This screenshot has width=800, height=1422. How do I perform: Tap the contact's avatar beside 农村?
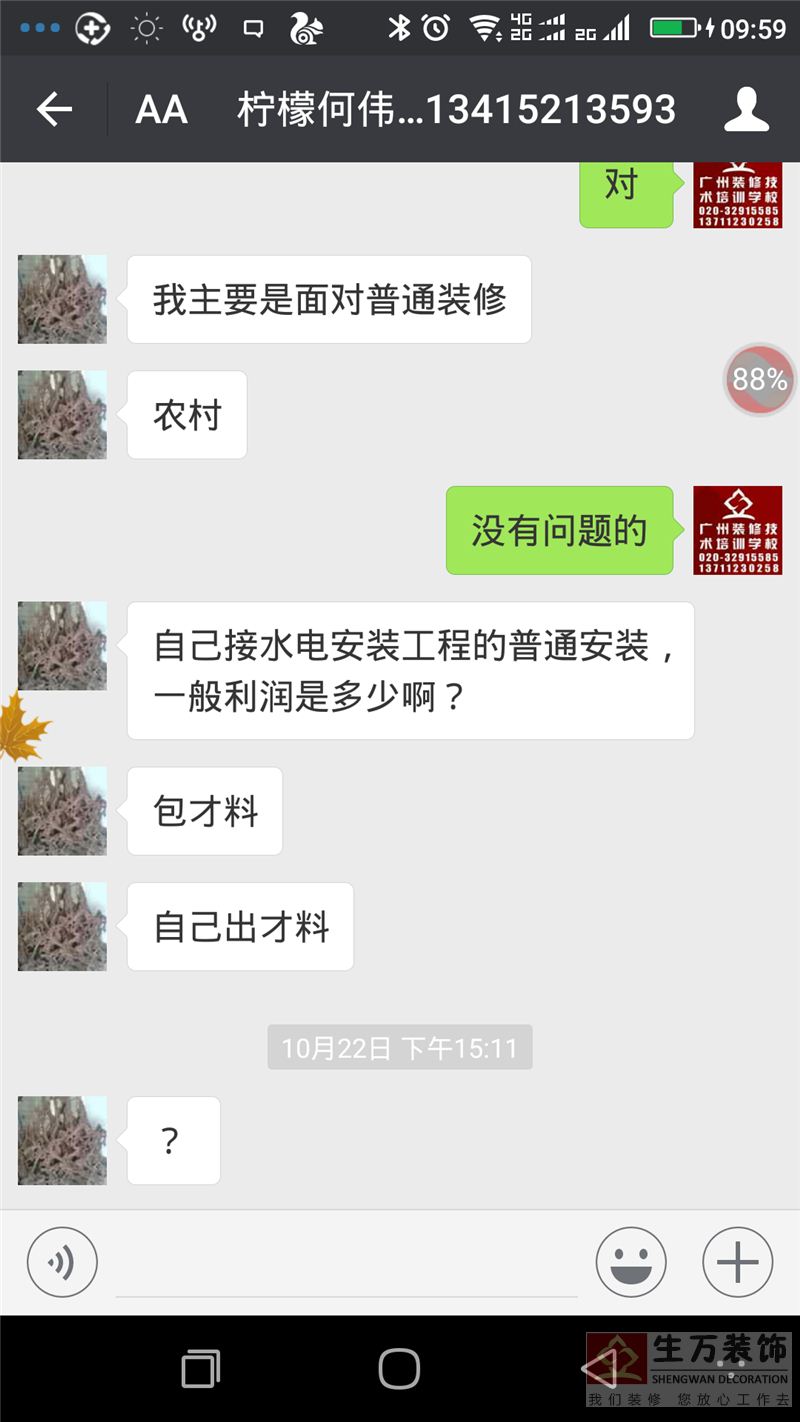(x=62, y=415)
